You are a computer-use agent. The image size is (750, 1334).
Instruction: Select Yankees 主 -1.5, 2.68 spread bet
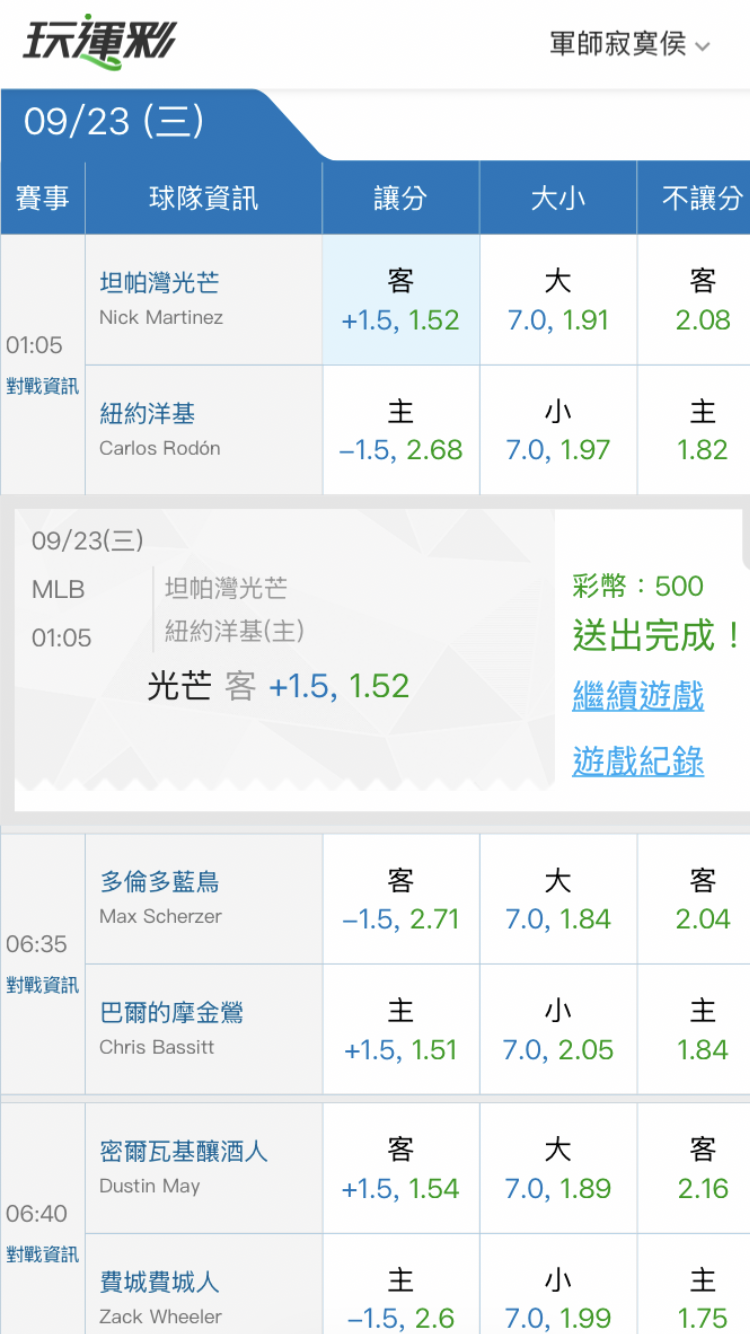pos(401,430)
